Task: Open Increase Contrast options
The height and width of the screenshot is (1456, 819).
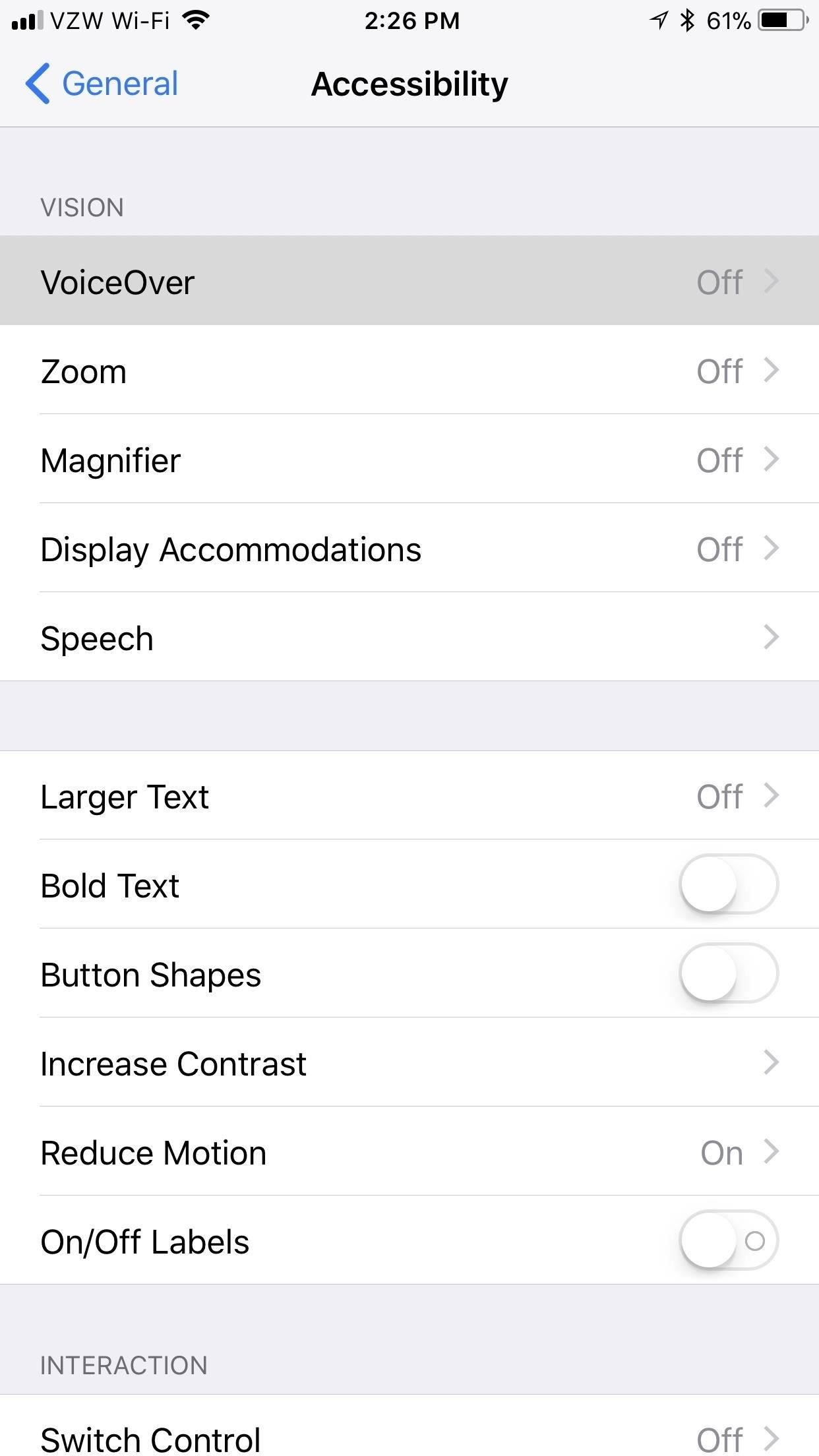Action: coord(409,1063)
